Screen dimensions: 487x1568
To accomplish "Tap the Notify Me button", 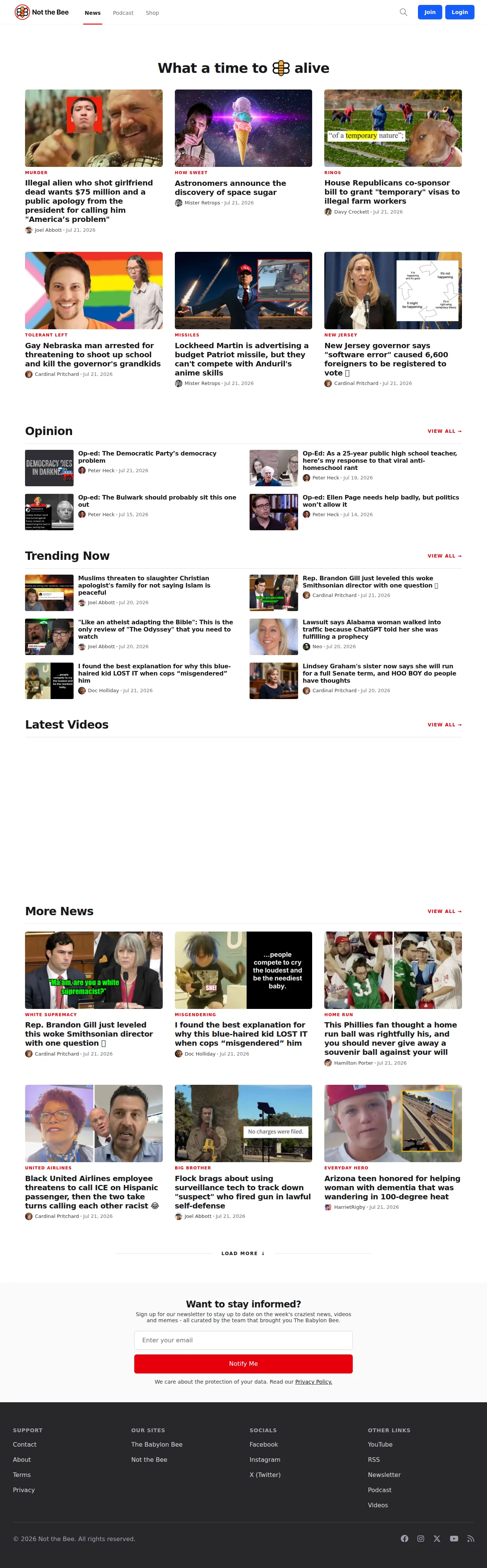I will click(x=243, y=1364).
